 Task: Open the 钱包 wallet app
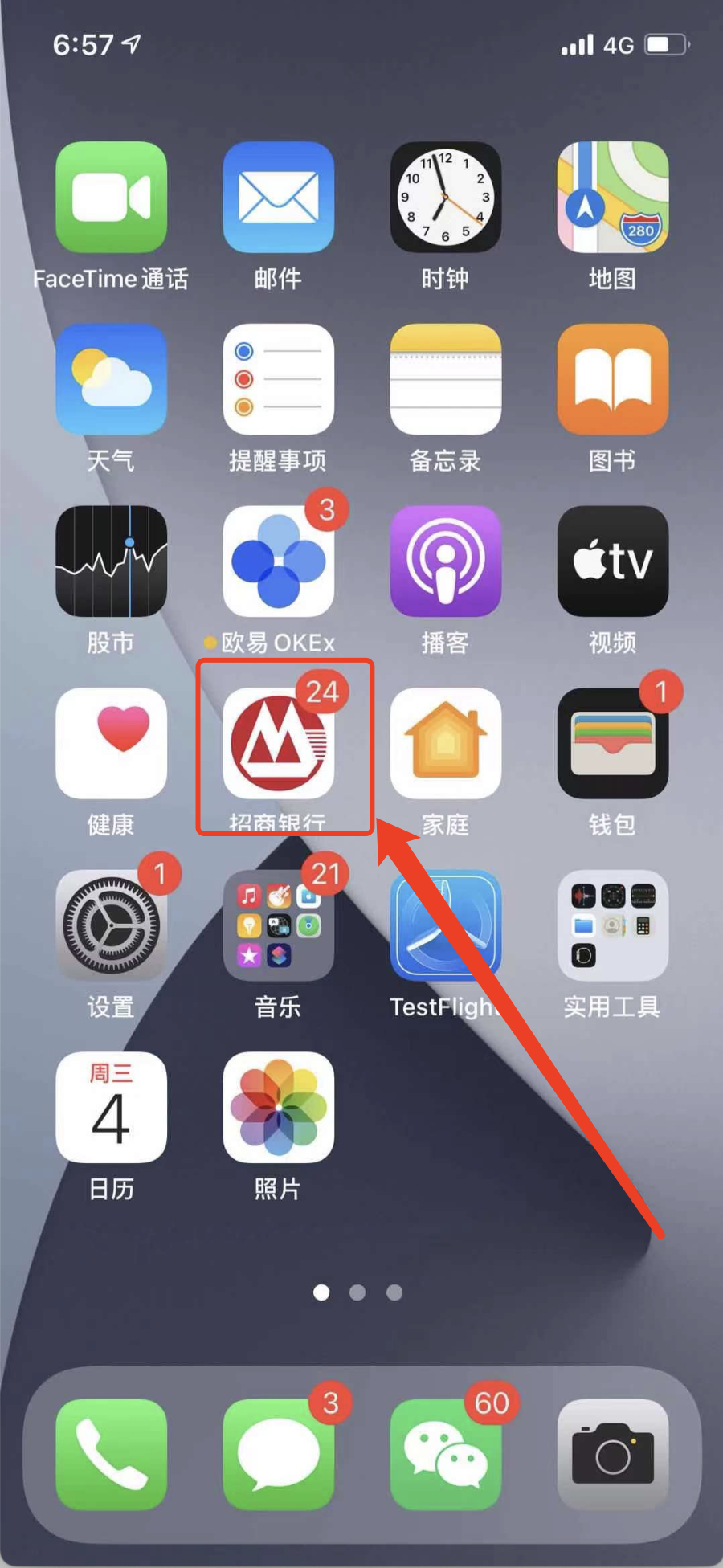(612, 743)
